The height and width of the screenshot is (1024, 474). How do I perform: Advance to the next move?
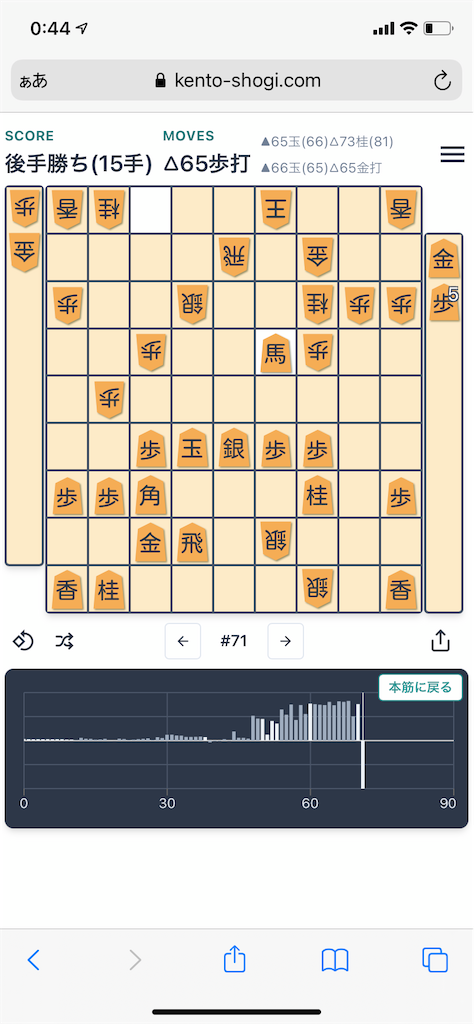point(285,641)
